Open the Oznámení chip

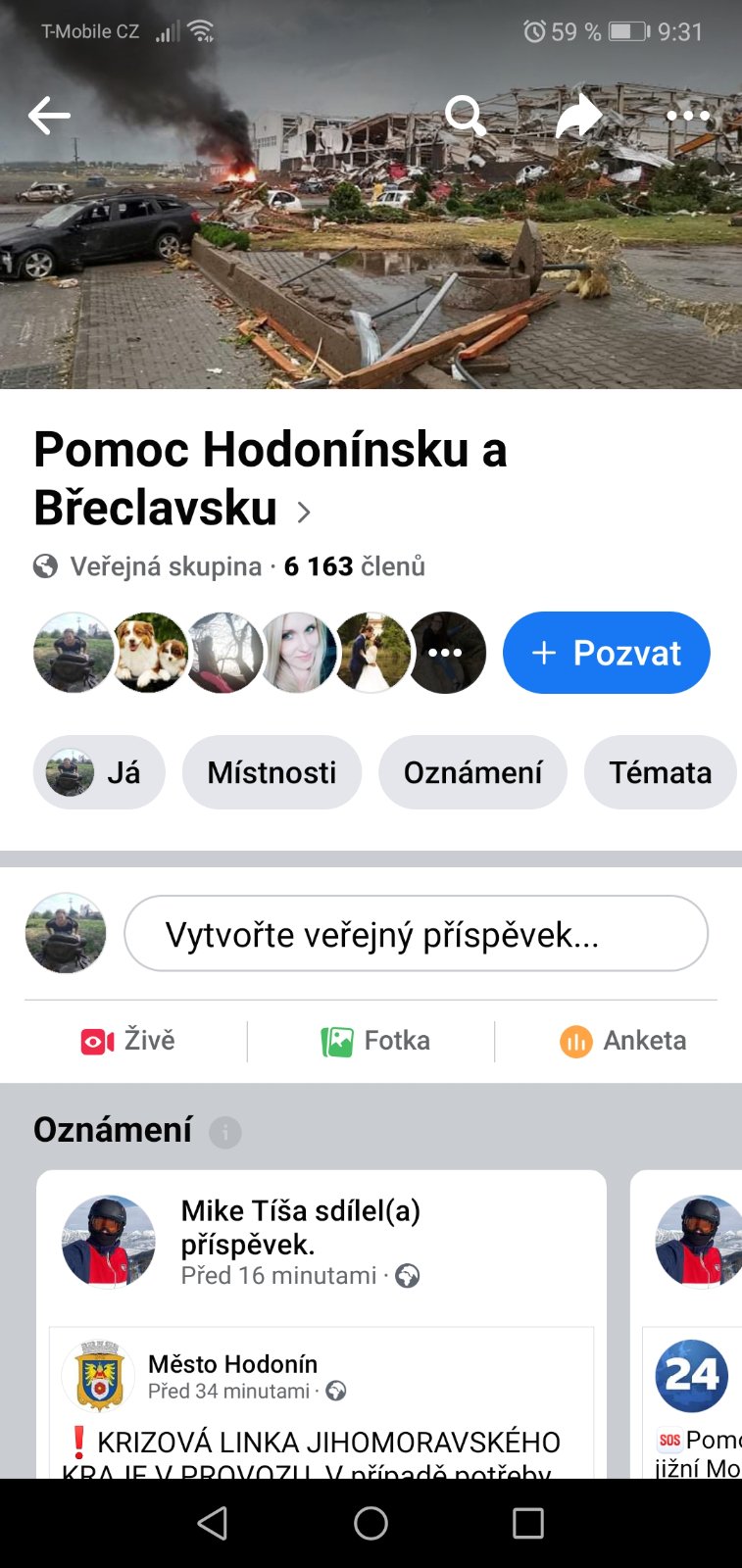472,772
